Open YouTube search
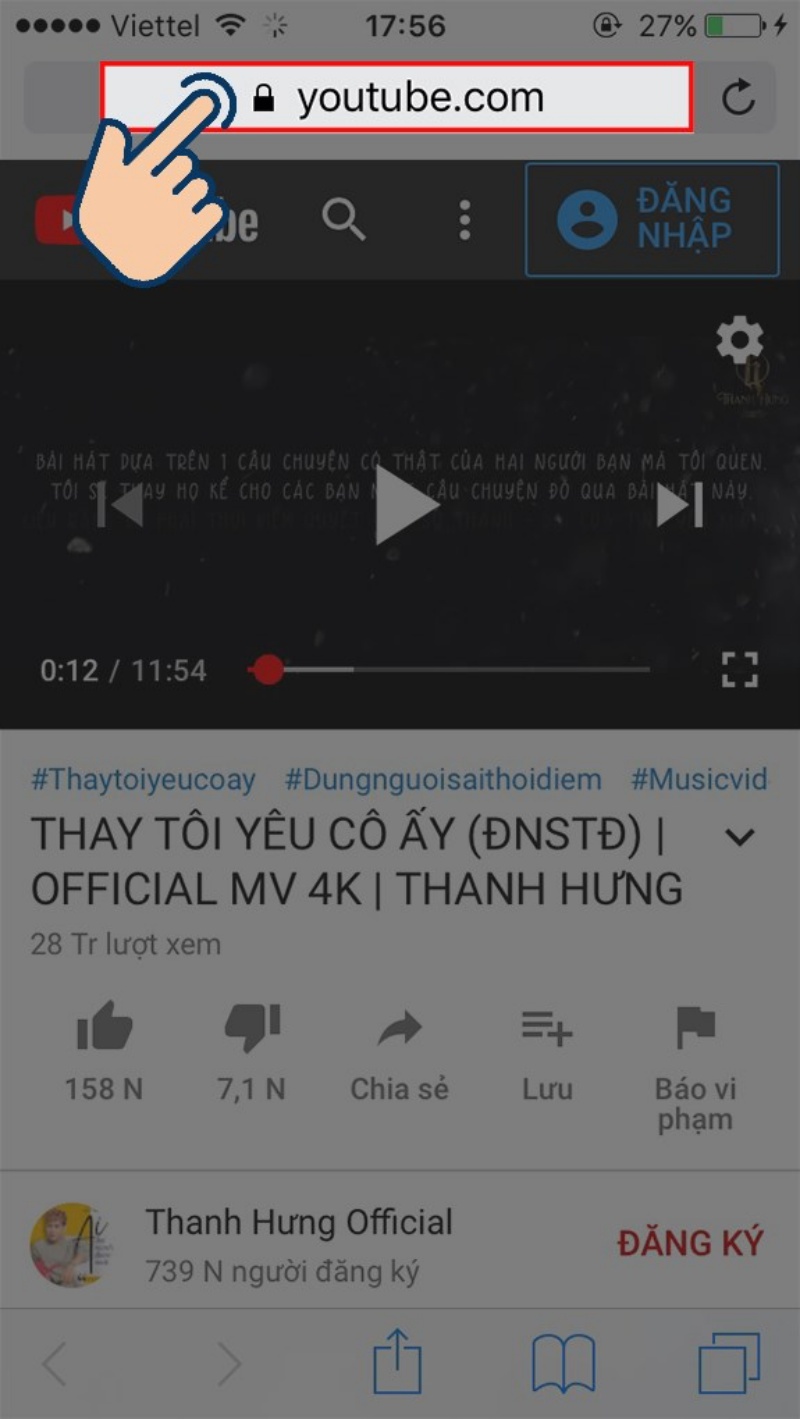800x1419 pixels. 343,219
